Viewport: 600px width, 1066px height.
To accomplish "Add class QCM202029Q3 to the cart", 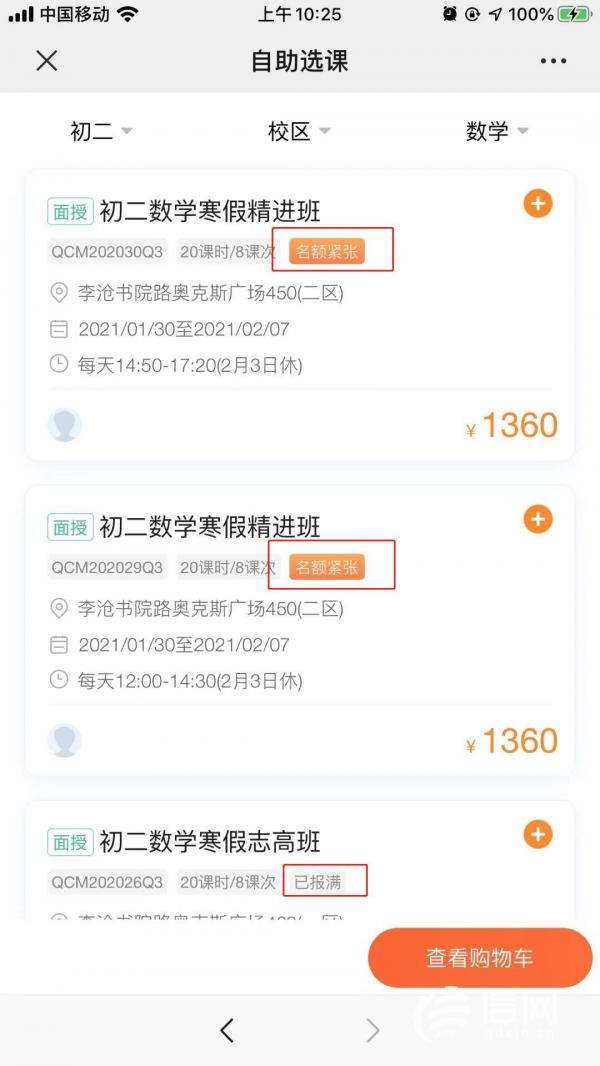I will [x=538, y=519].
